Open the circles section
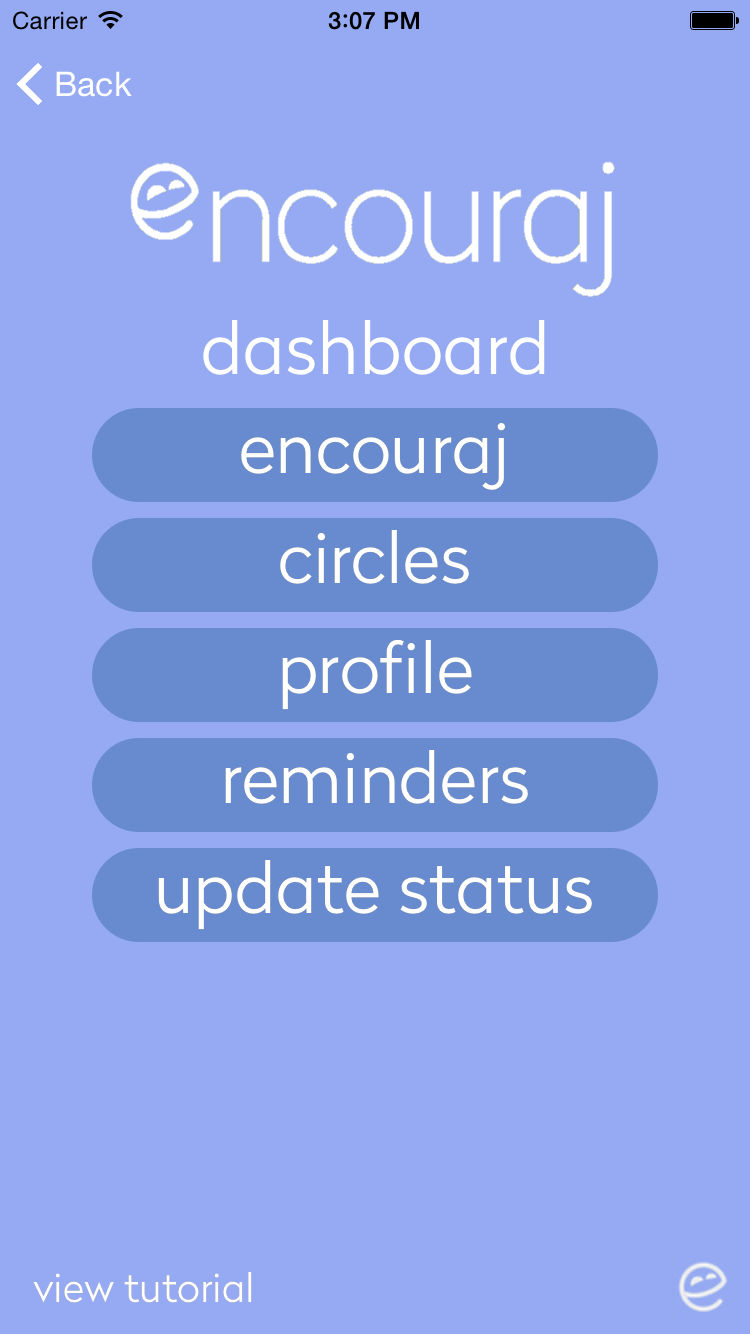This screenshot has width=750, height=1334. (x=374, y=565)
